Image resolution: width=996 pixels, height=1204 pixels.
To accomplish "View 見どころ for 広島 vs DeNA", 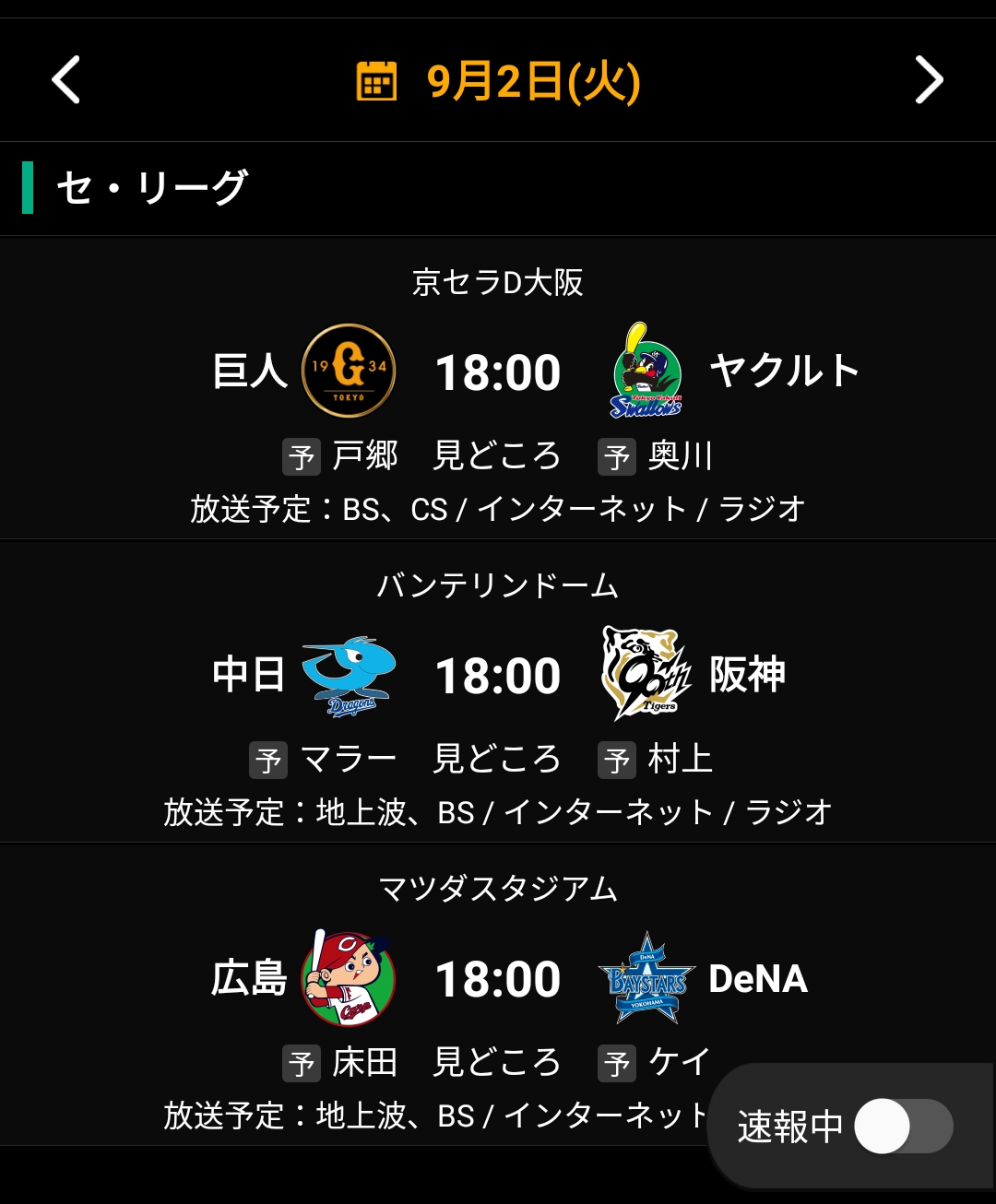I will (x=497, y=1062).
